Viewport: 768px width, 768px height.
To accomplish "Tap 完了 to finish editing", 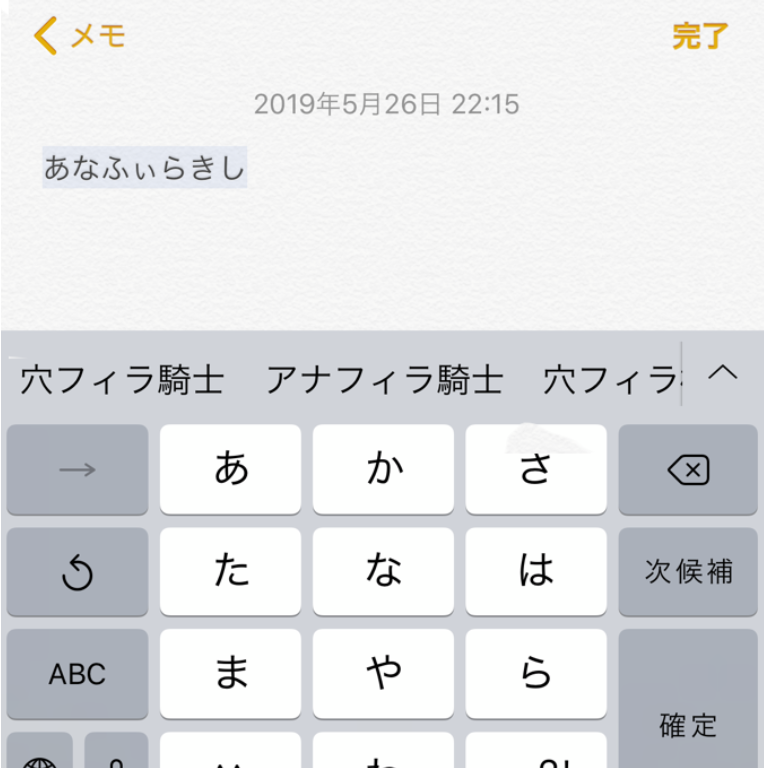I will (700, 36).
